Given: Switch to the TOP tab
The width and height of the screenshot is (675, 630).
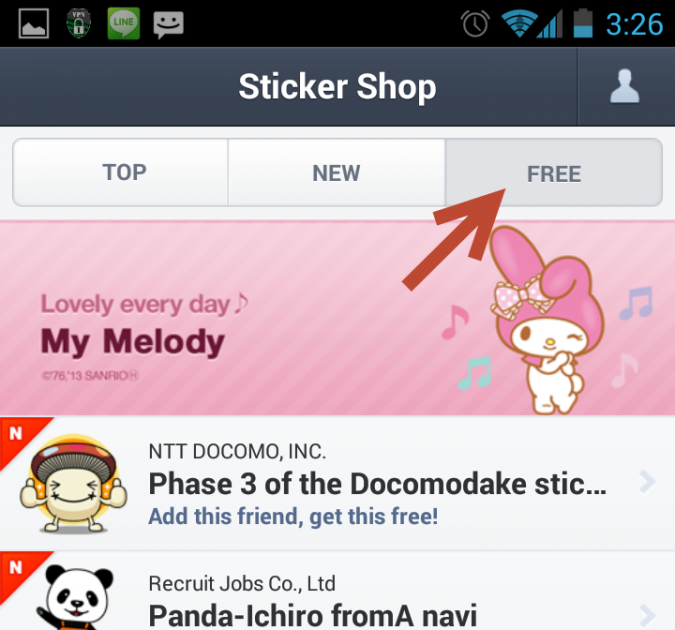Looking at the screenshot, I should point(124,173).
